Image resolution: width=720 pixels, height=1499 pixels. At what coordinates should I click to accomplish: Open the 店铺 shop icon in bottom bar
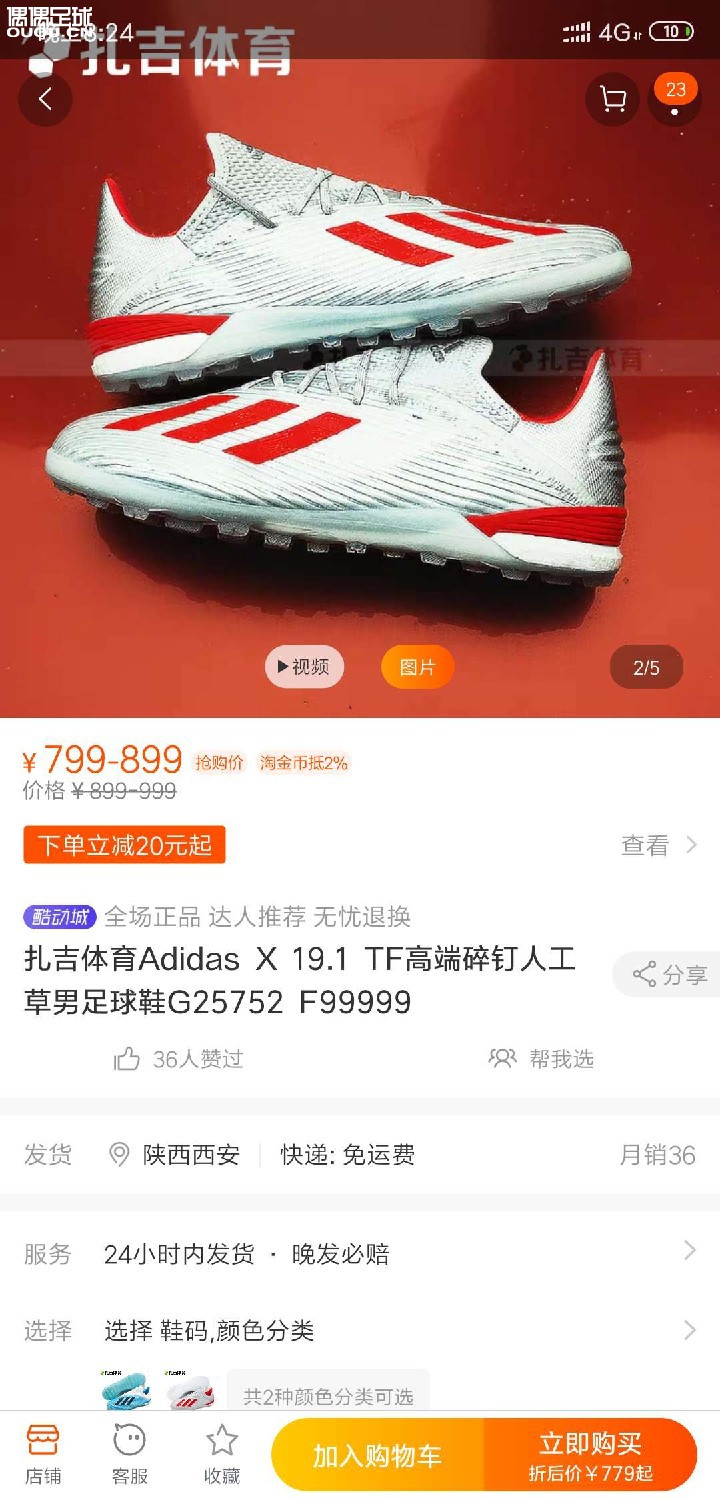coord(42,1453)
